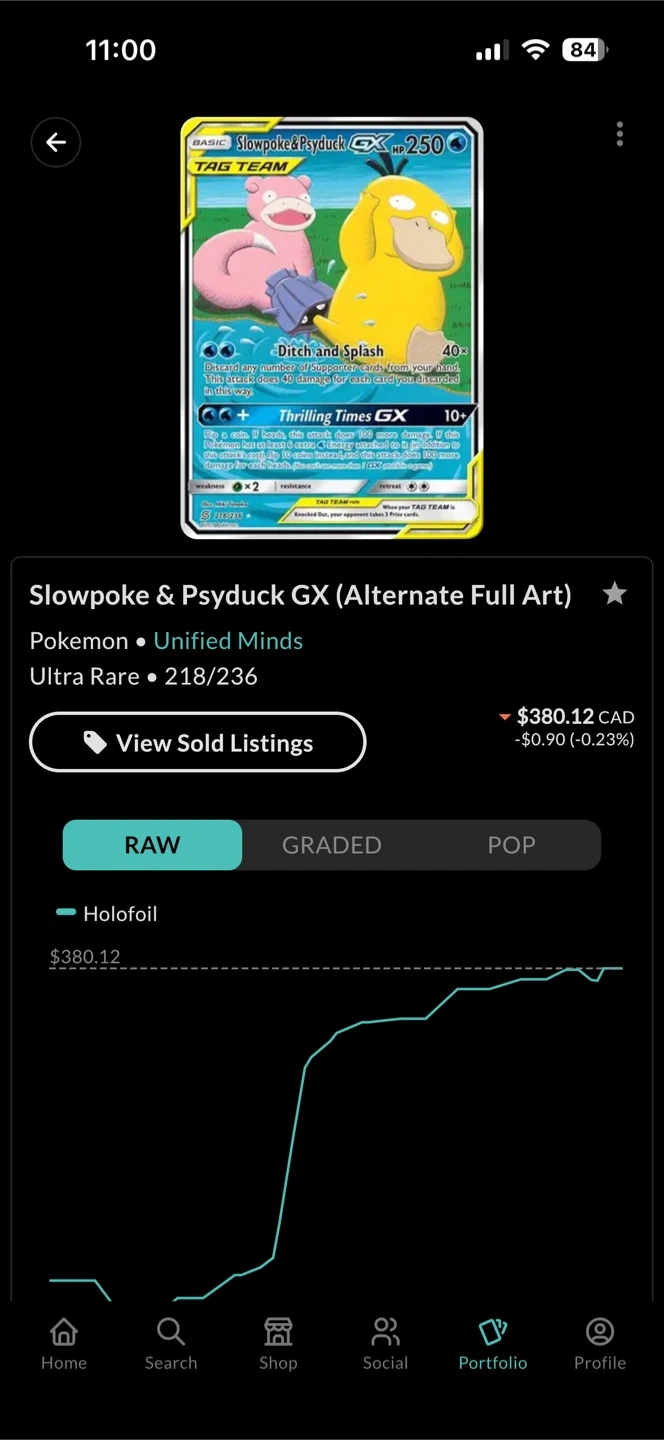
Task: Favorite this card with the star
Action: point(615,595)
